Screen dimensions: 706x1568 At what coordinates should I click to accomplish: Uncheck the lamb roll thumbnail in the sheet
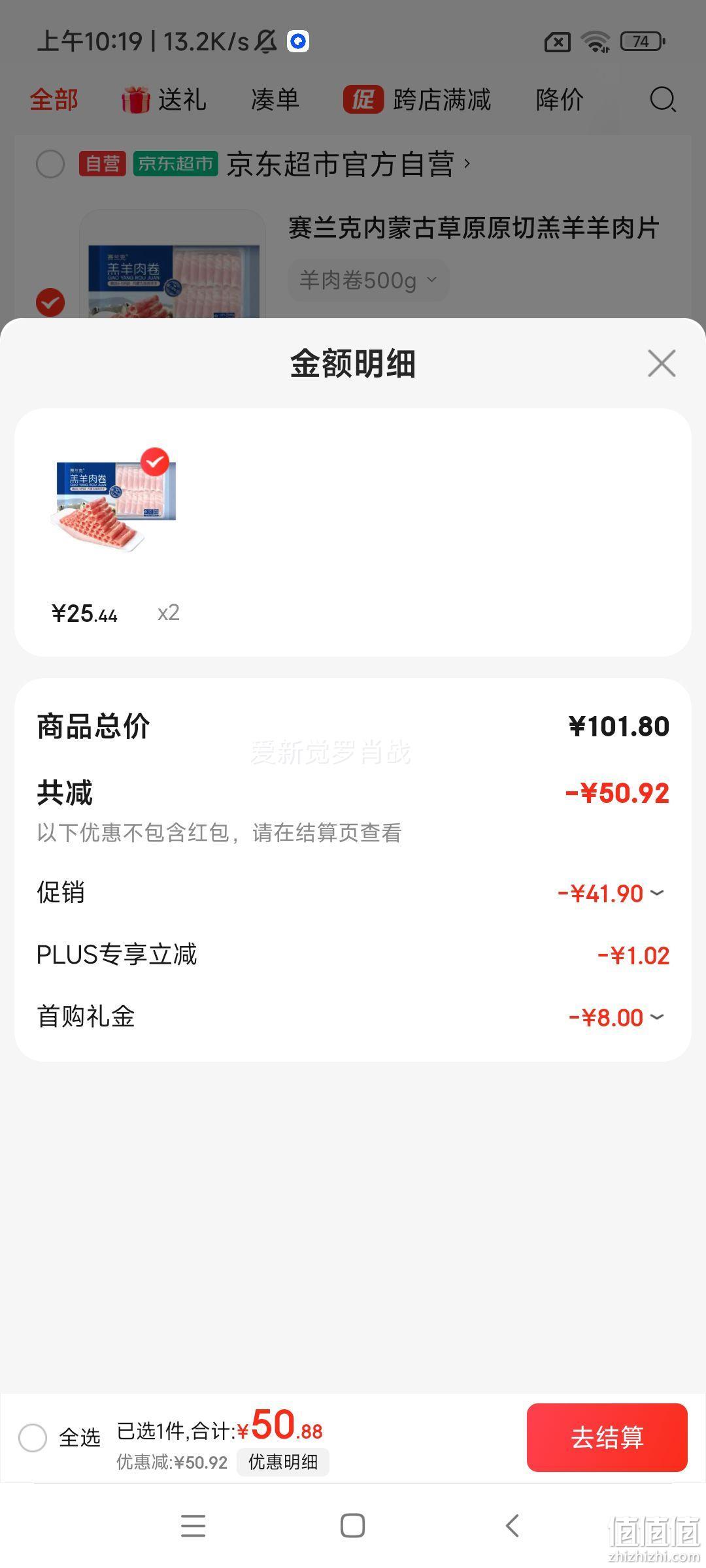(x=155, y=463)
